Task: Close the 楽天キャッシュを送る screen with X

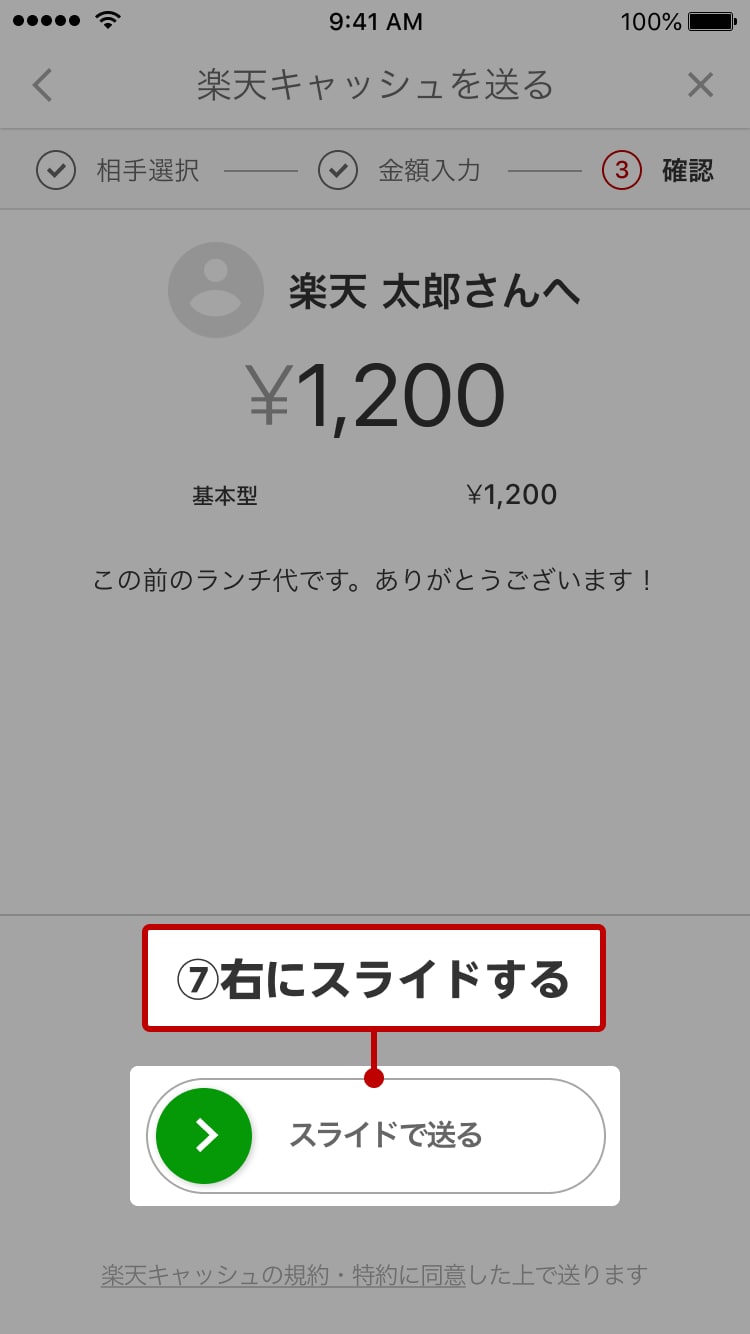Action: 702,86
